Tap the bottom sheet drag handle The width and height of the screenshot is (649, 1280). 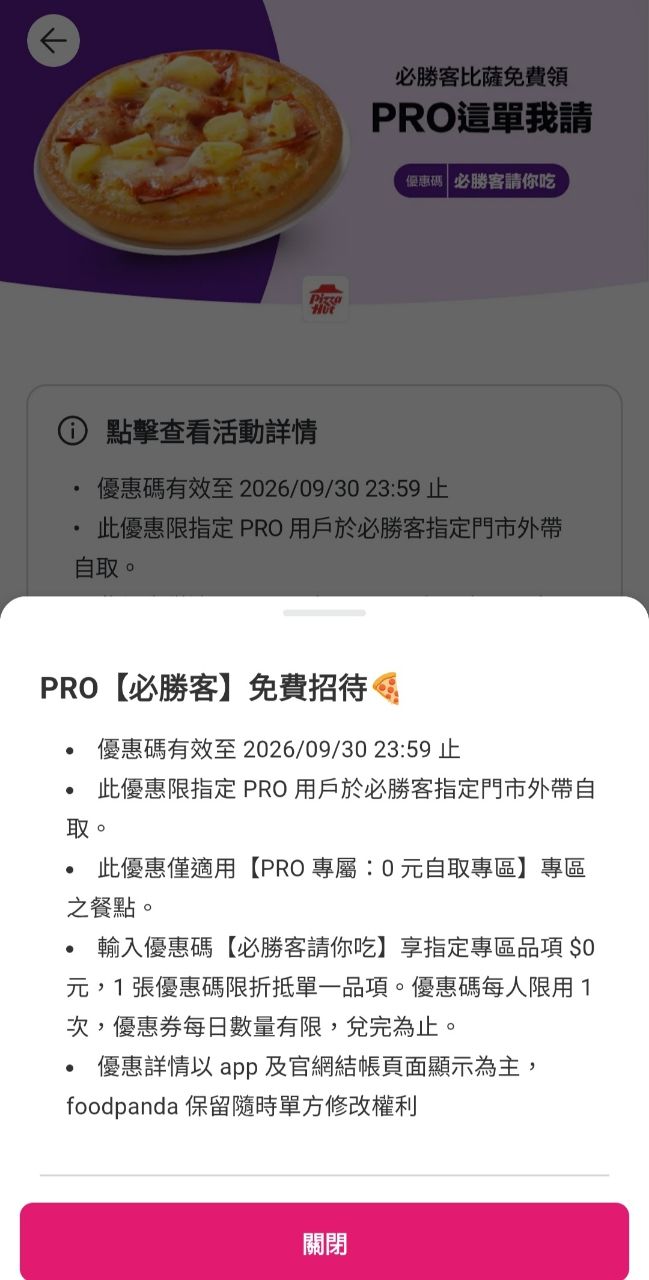324,612
